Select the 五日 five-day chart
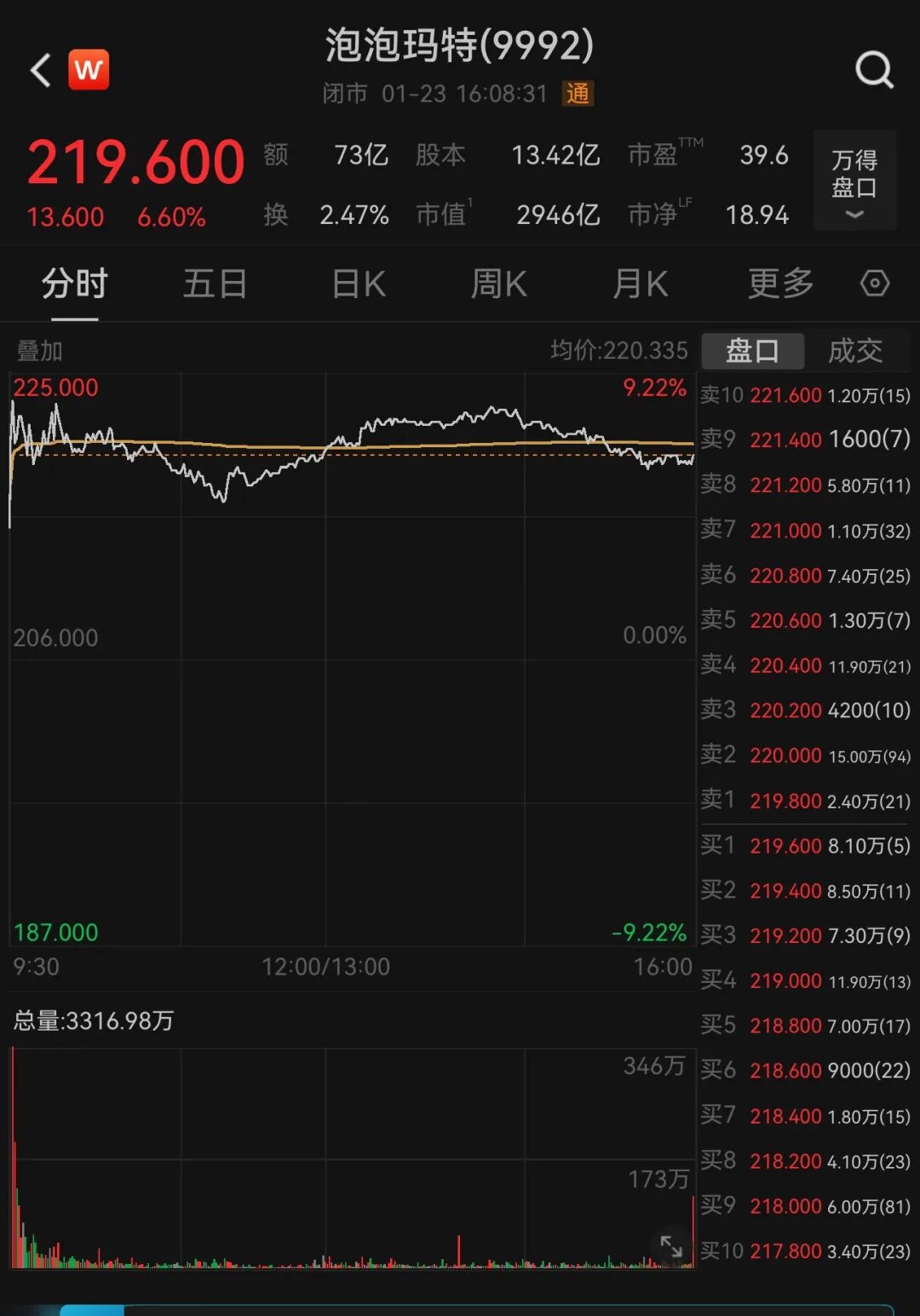This screenshot has height=1316, width=920. [x=216, y=284]
